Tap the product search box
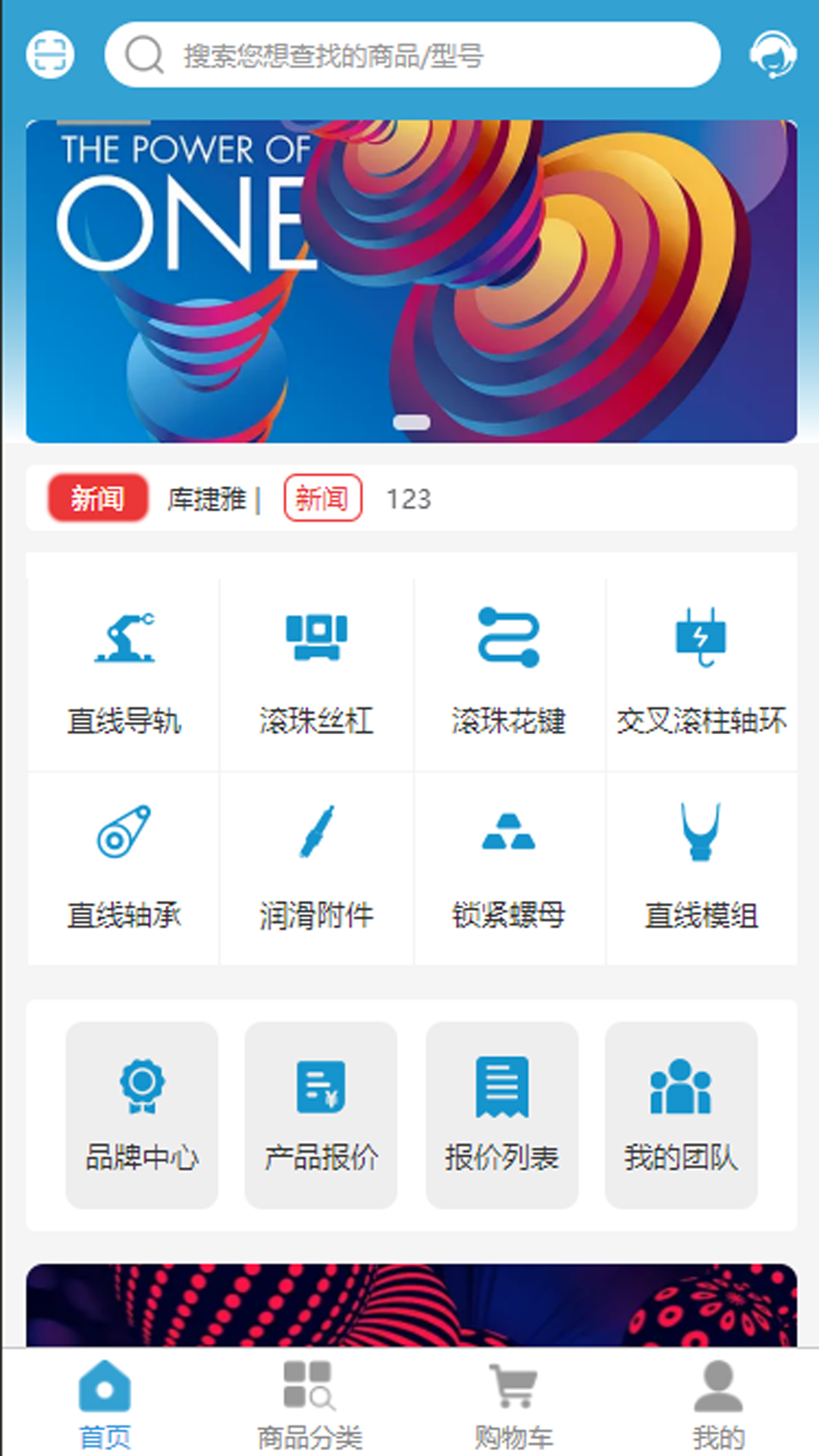The image size is (819, 1456). [x=412, y=55]
